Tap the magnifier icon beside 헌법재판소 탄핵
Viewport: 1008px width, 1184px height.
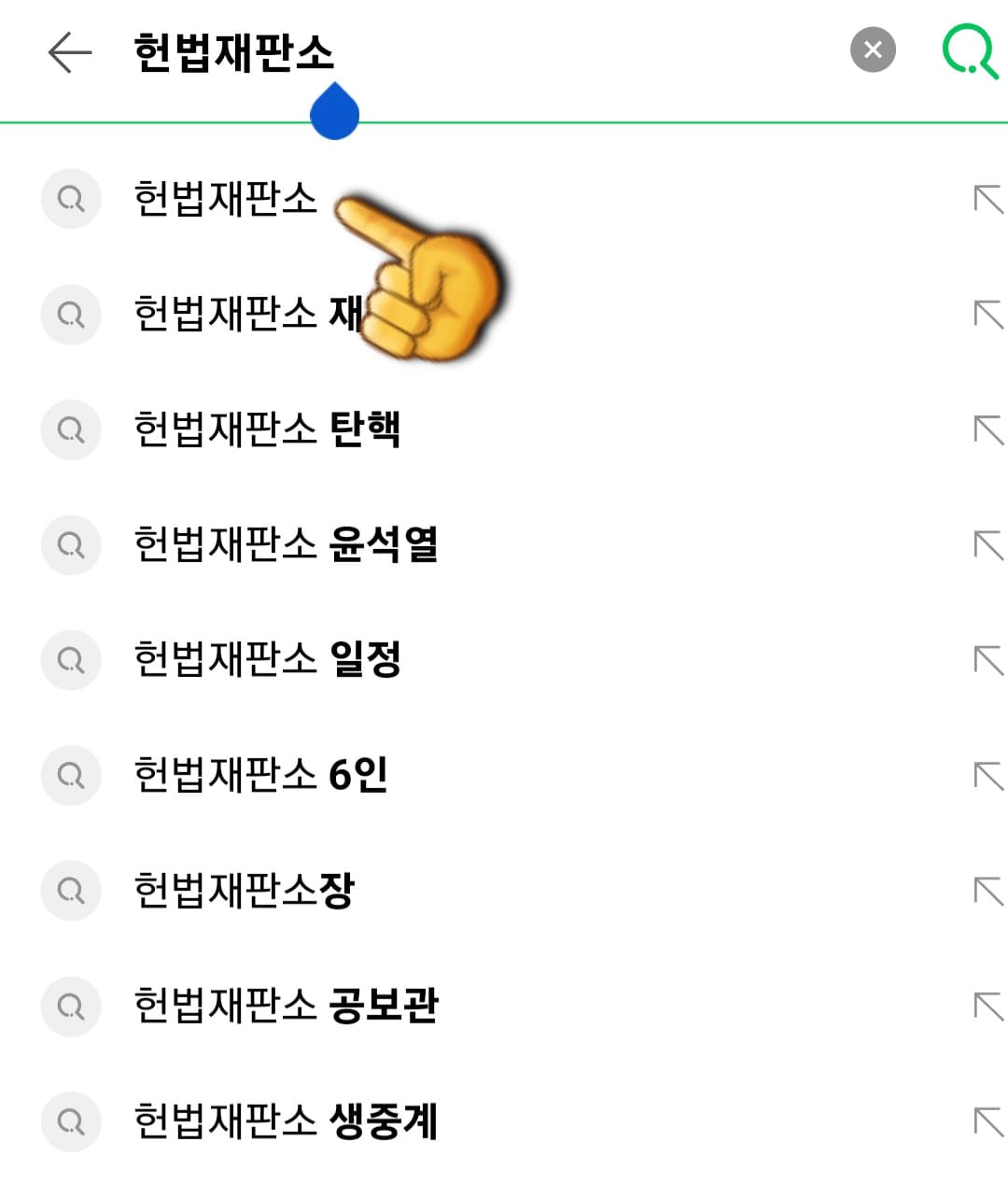tap(70, 430)
